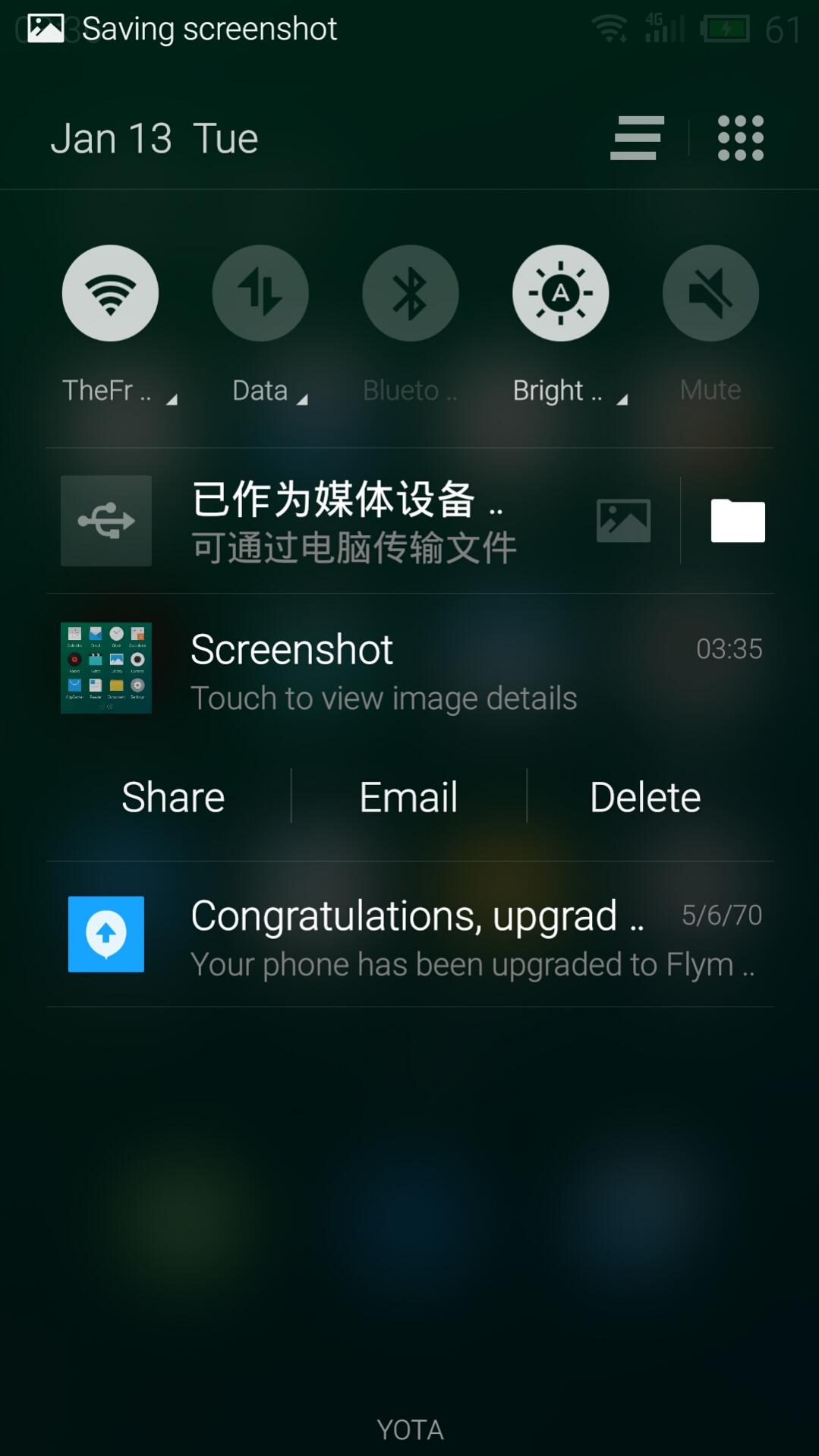819x1456 pixels.
Task: Open the notification list view icon
Action: [x=637, y=138]
